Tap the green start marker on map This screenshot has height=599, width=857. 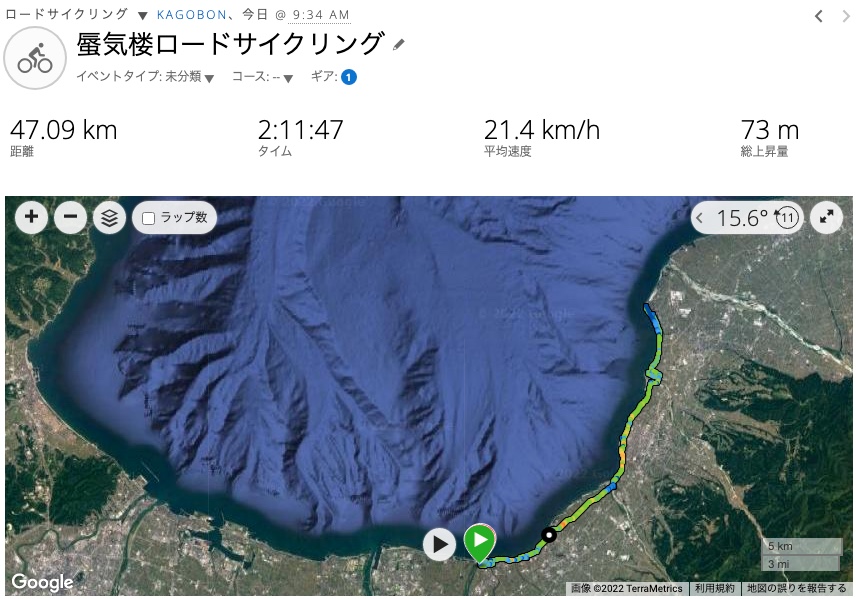pos(480,540)
